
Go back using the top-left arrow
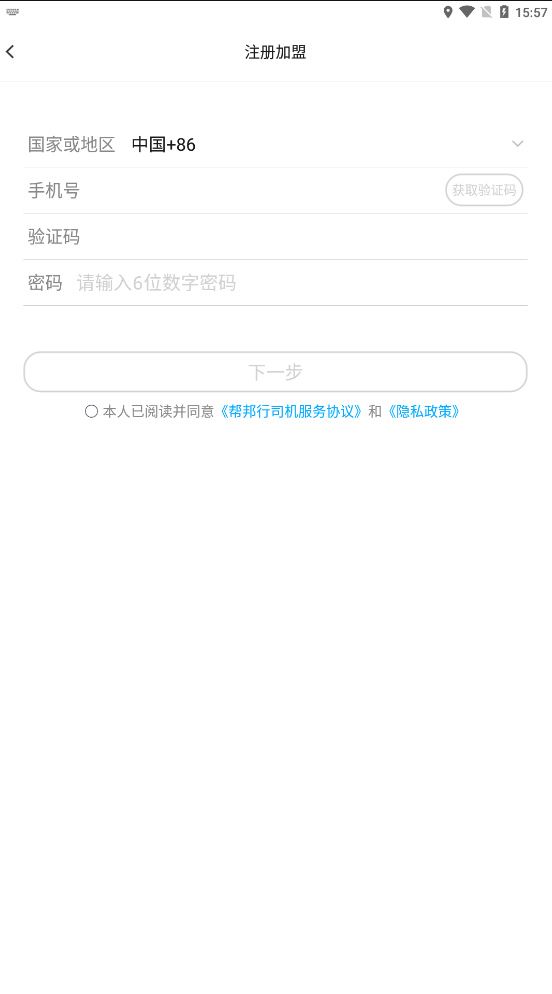(x=10, y=52)
